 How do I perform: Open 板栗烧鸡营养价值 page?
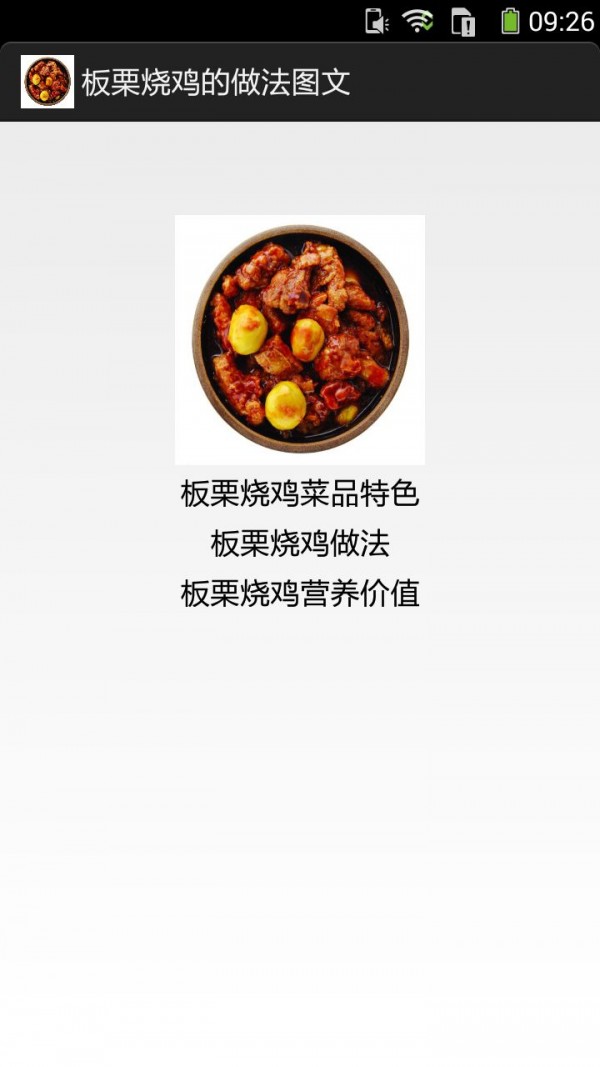point(300,593)
